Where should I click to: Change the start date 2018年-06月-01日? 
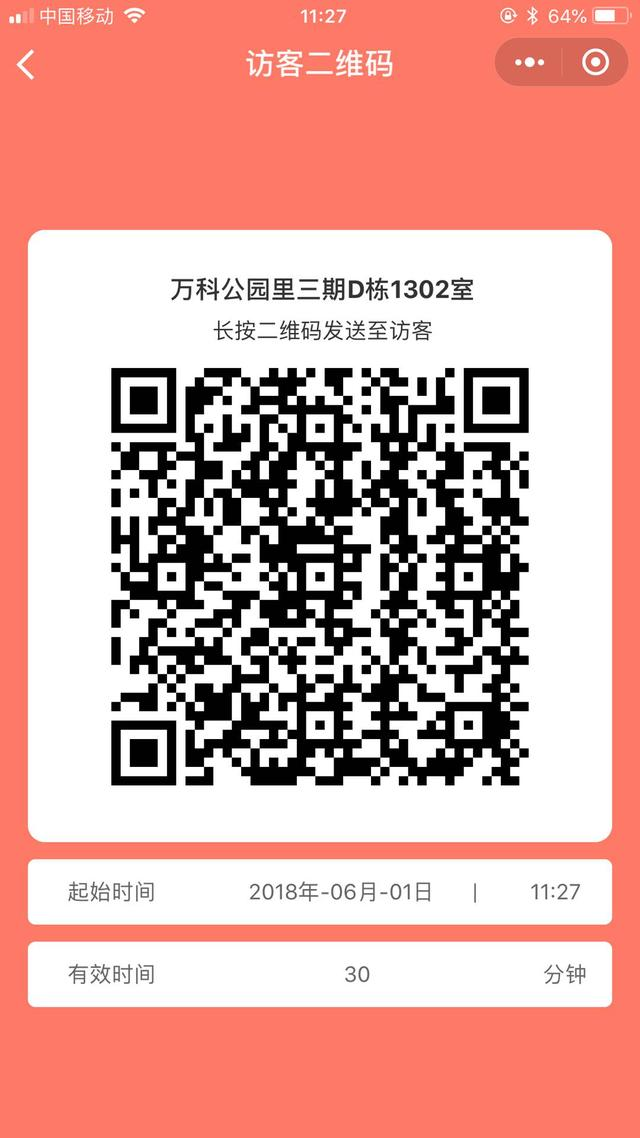coord(340,892)
